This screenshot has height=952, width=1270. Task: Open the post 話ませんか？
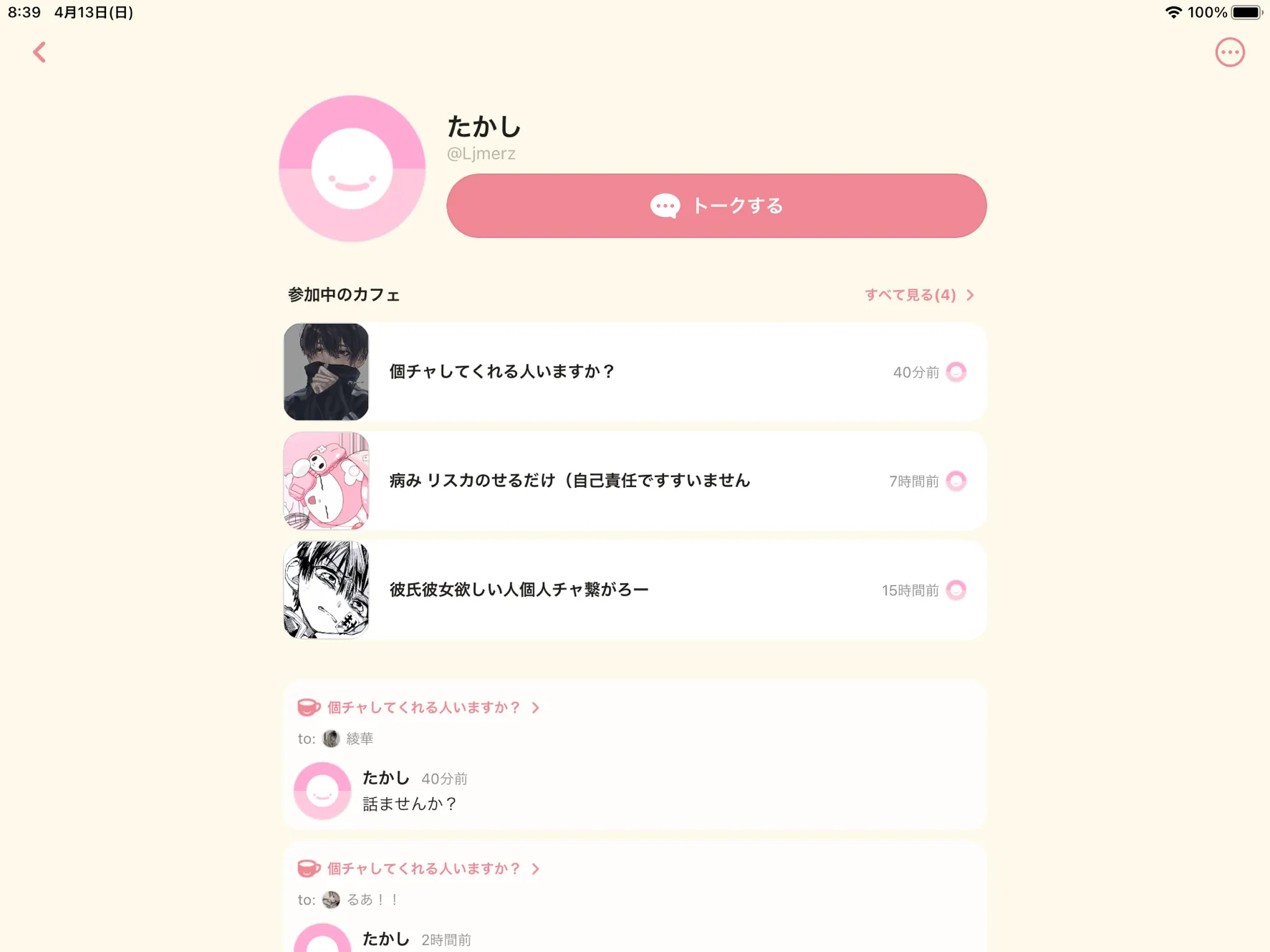click(x=410, y=804)
